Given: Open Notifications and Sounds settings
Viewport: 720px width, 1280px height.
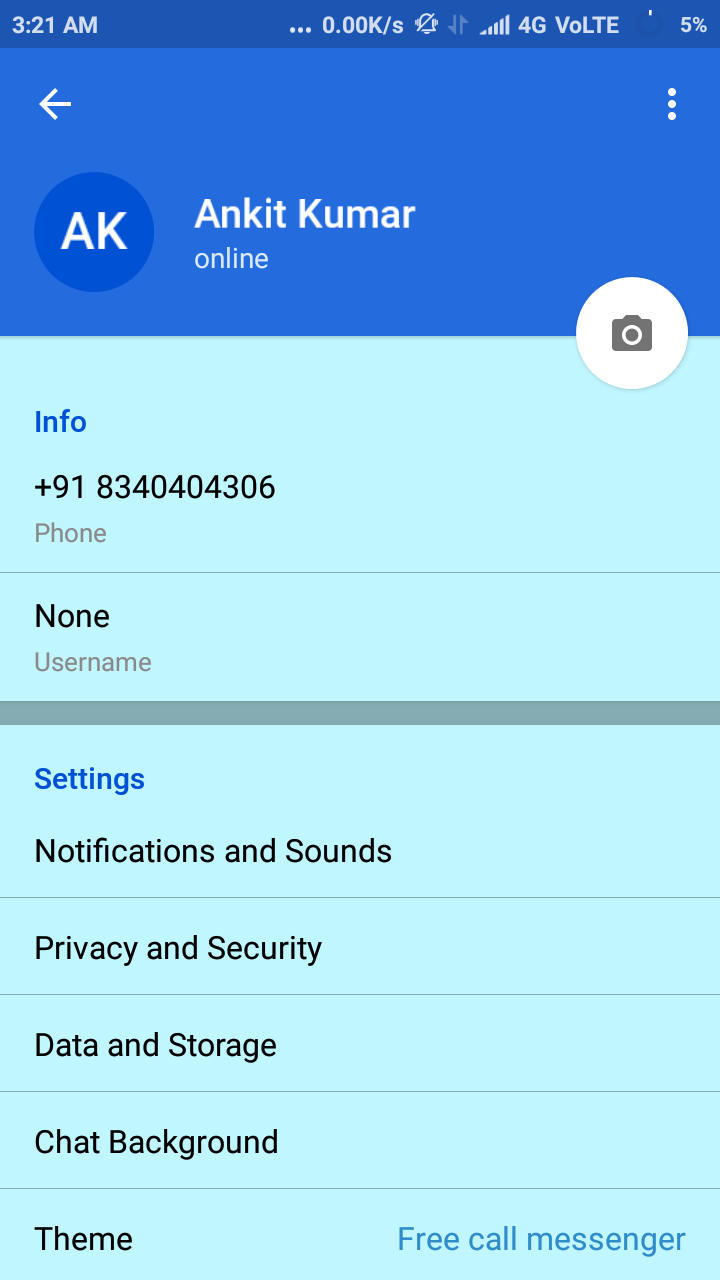Looking at the screenshot, I should point(213,851).
